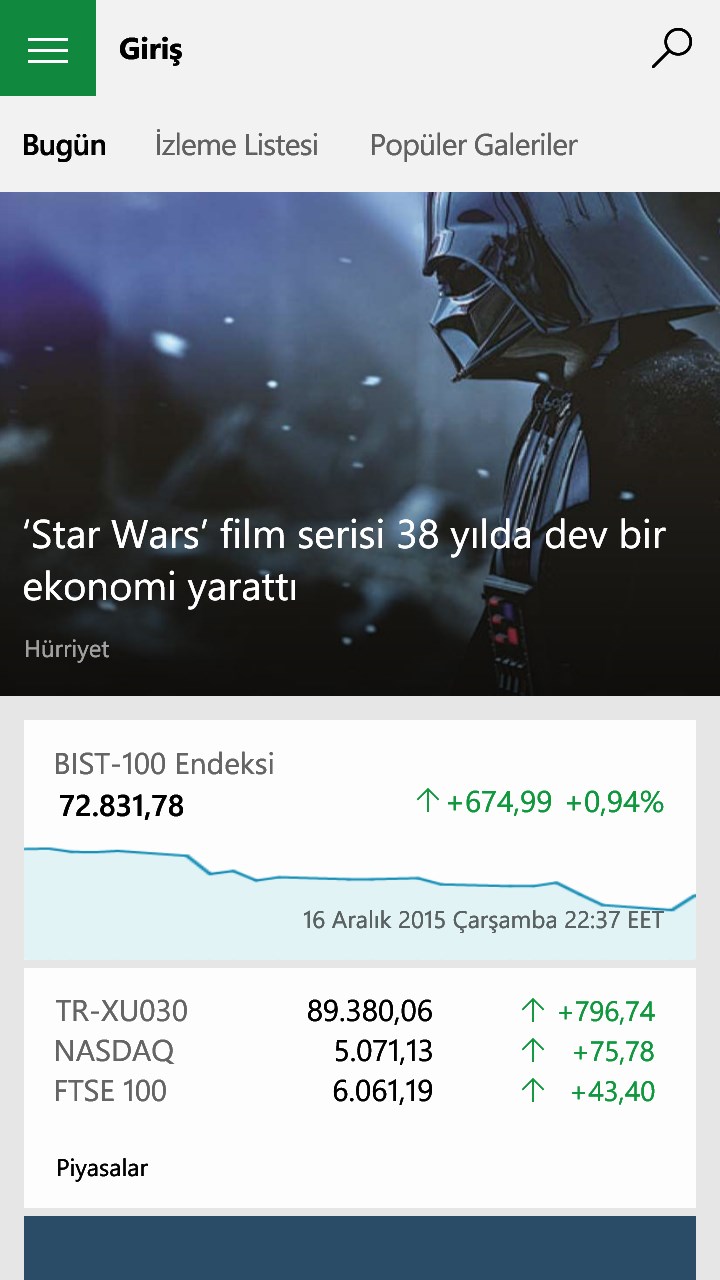
Task: Open the BIST-100 Endeksi chart card
Action: (x=360, y=840)
